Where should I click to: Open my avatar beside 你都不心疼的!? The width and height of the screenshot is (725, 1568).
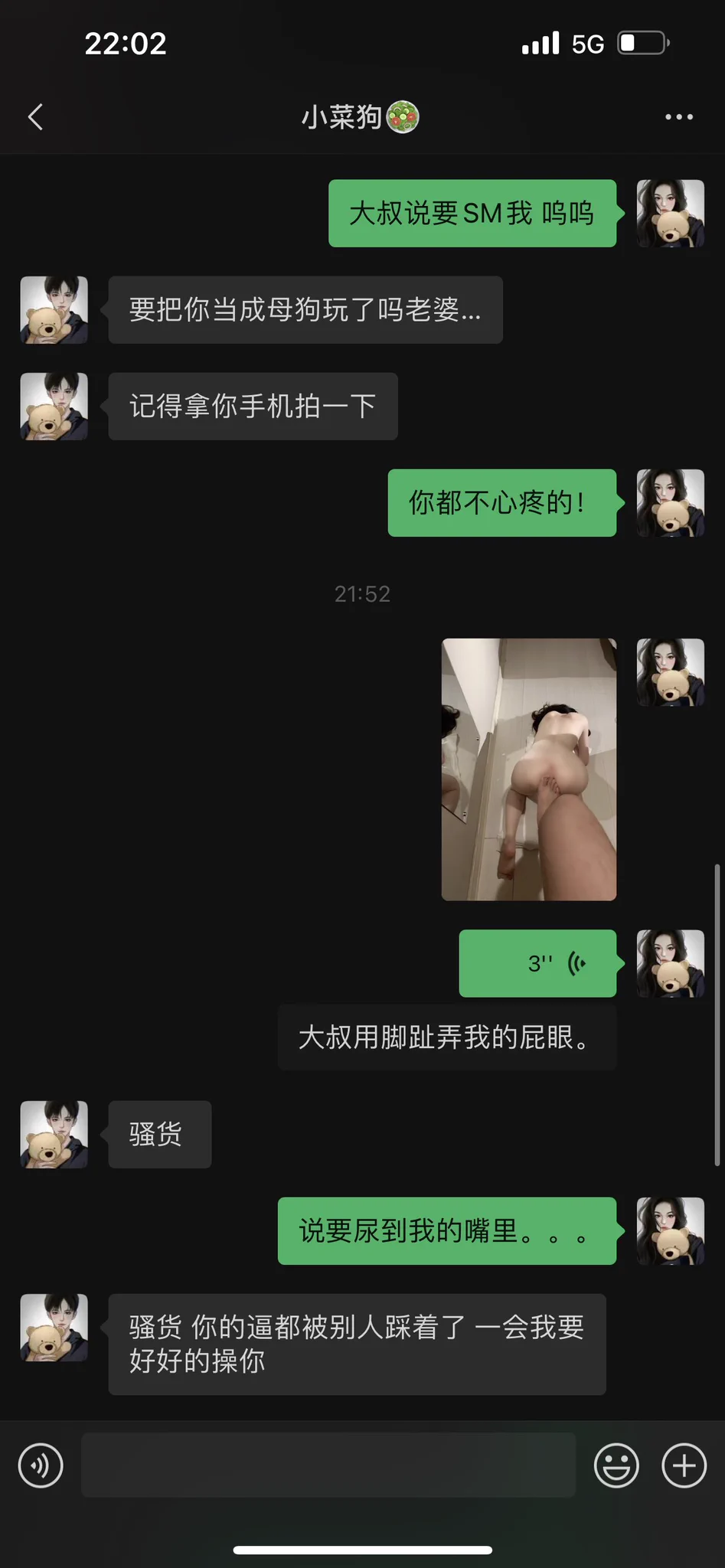671,503
